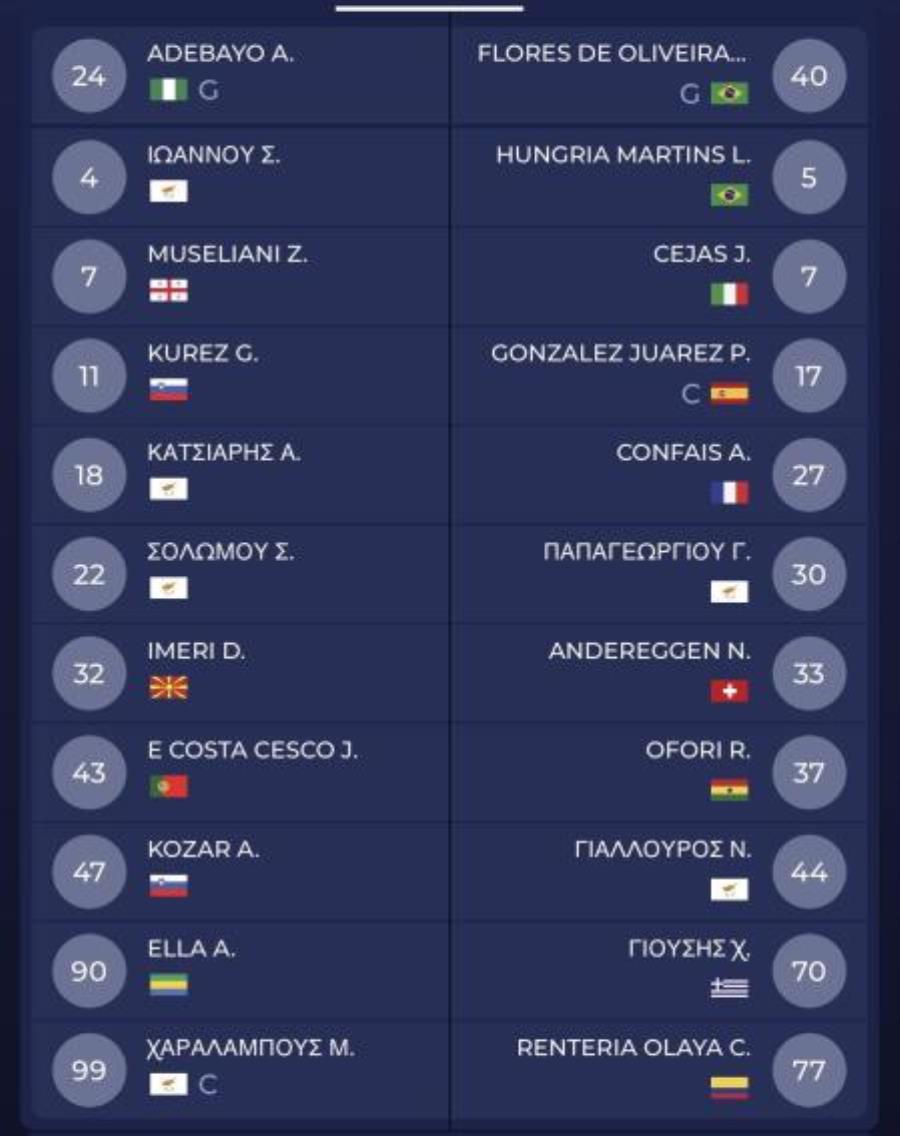900x1136 pixels.
Task: Select Confais A. from the lineup
Action: 683,453
